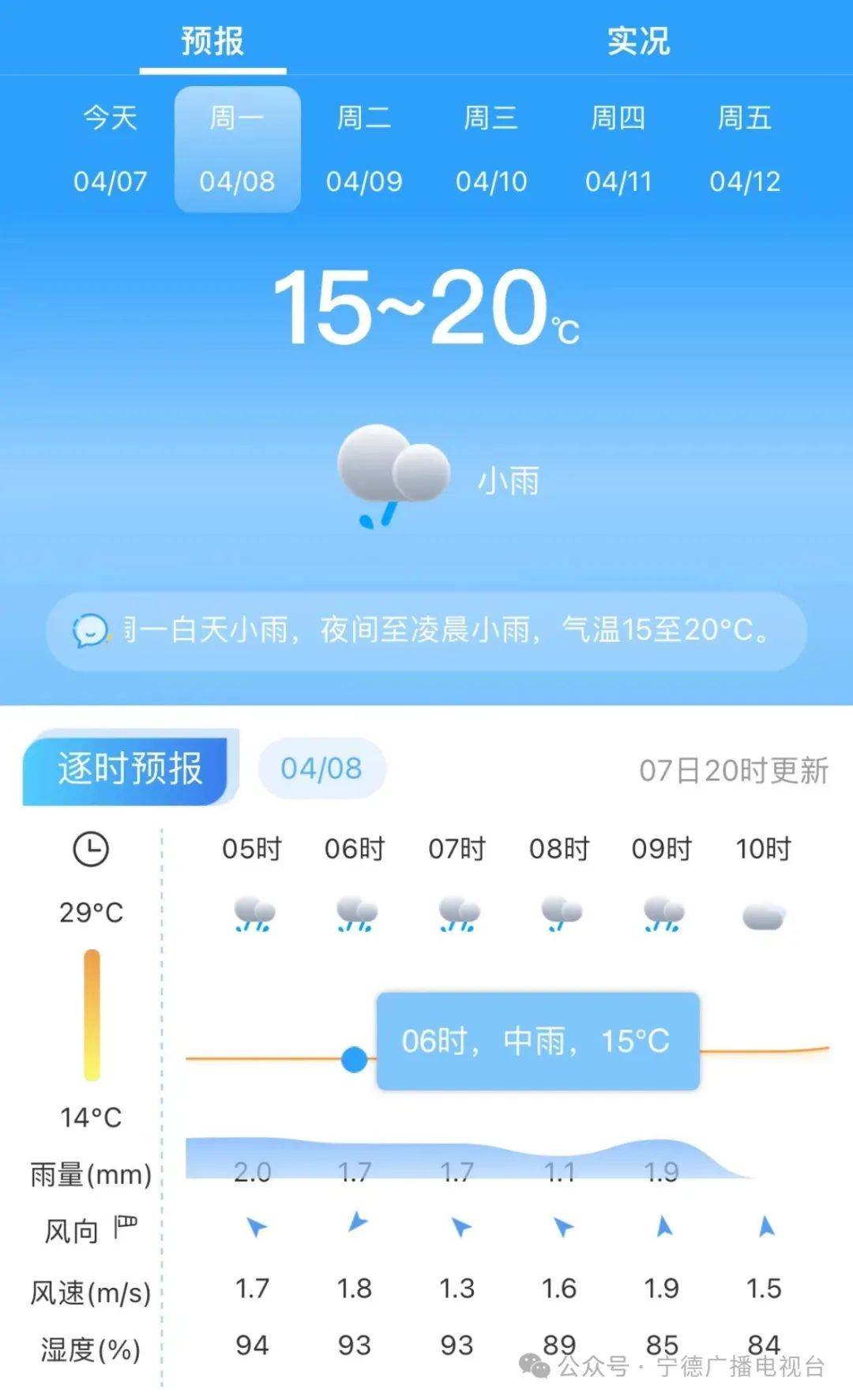Click the chat bubble icon before forecast text
853x1400 pixels.
pyautogui.click(x=89, y=631)
